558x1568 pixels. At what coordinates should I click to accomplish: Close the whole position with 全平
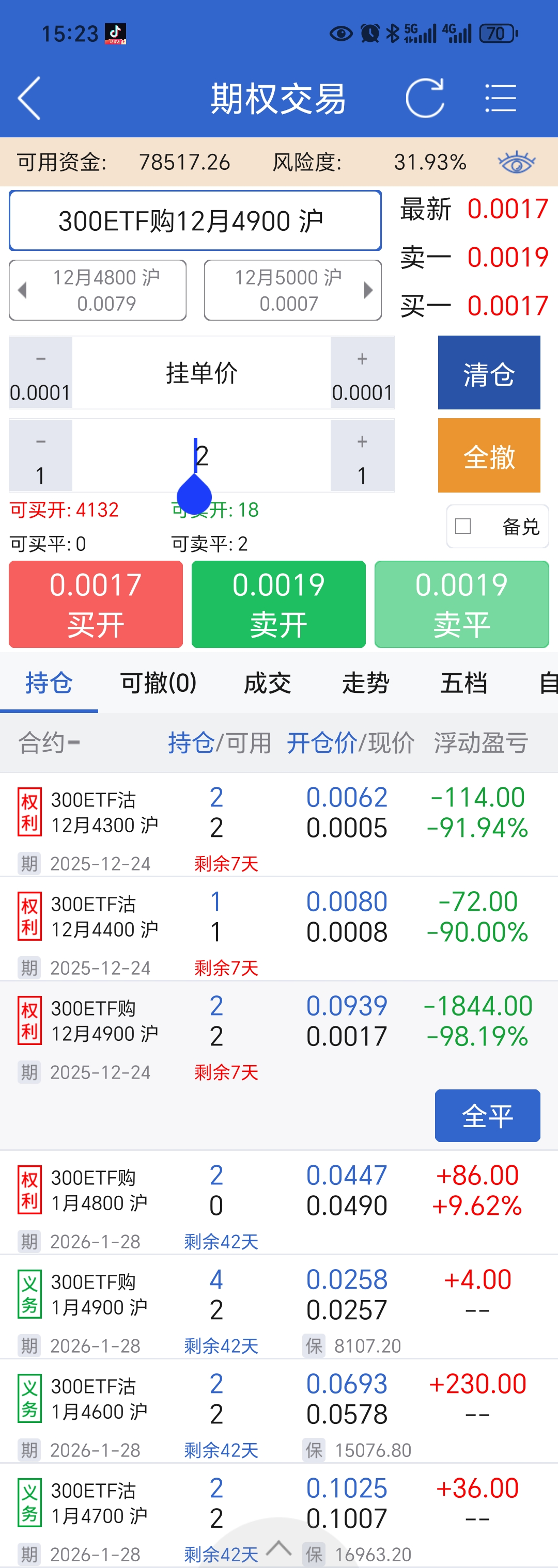pos(487,1115)
